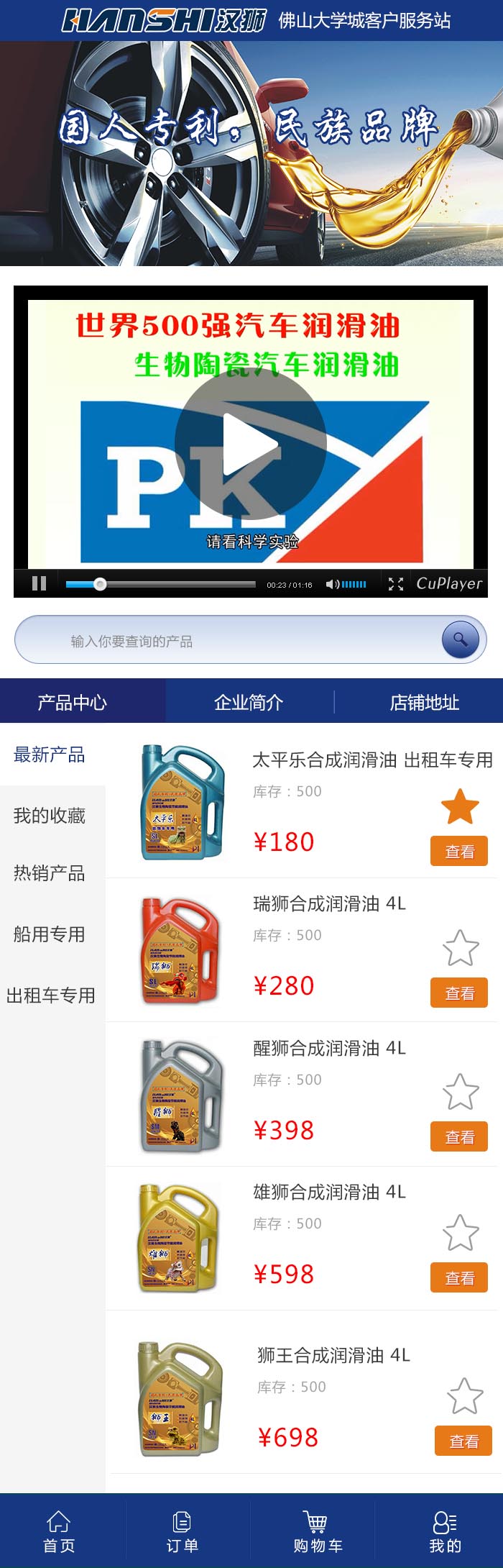The width and height of the screenshot is (503, 1568).
Task: Switch to the 店铺地址 tab
Action: [424, 702]
